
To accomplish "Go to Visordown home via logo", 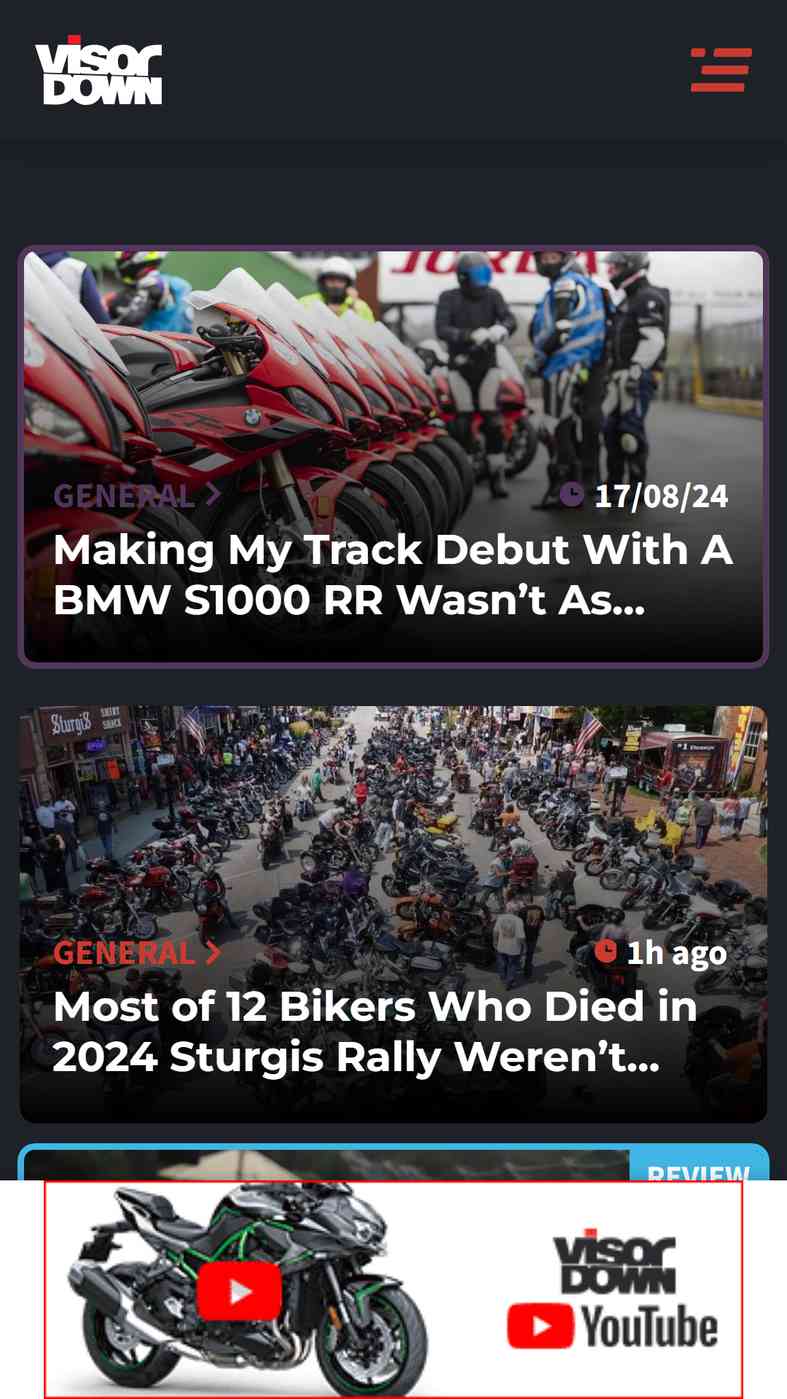I will [99, 71].
